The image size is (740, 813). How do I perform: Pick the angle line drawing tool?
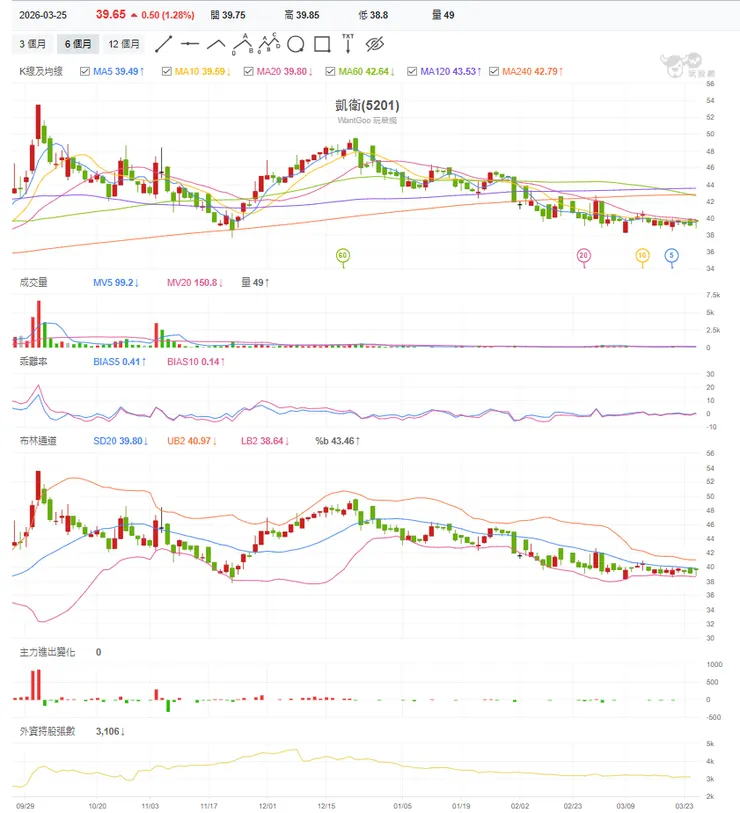217,44
